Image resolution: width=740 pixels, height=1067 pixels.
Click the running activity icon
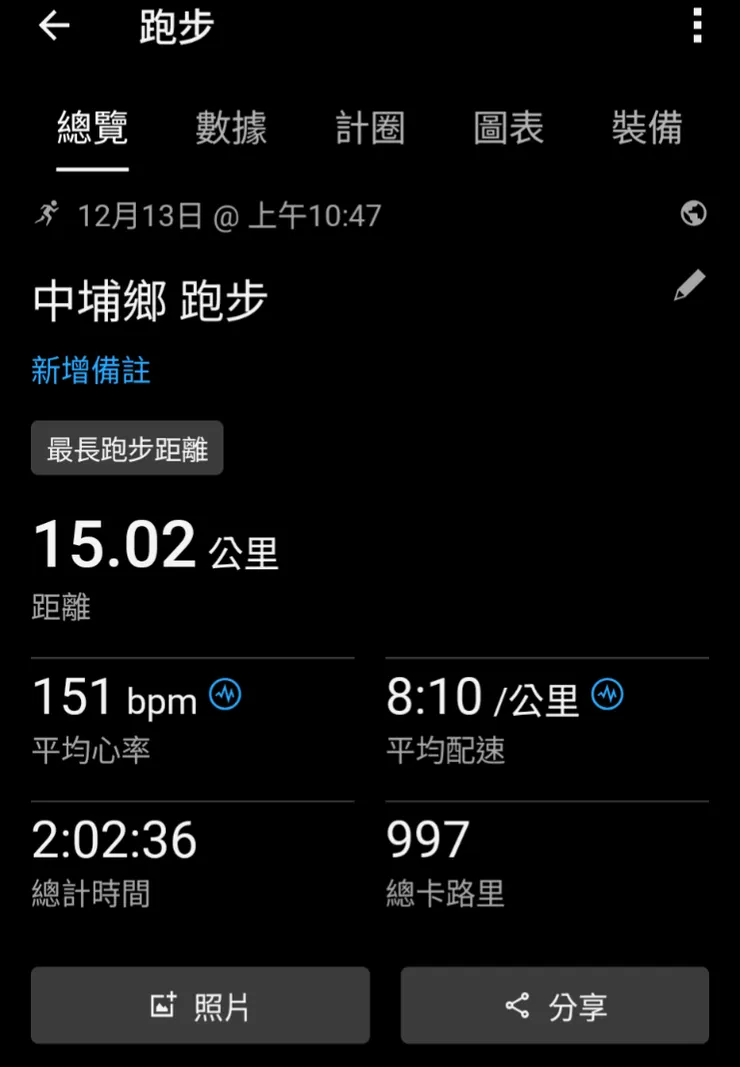[x=45, y=214]
